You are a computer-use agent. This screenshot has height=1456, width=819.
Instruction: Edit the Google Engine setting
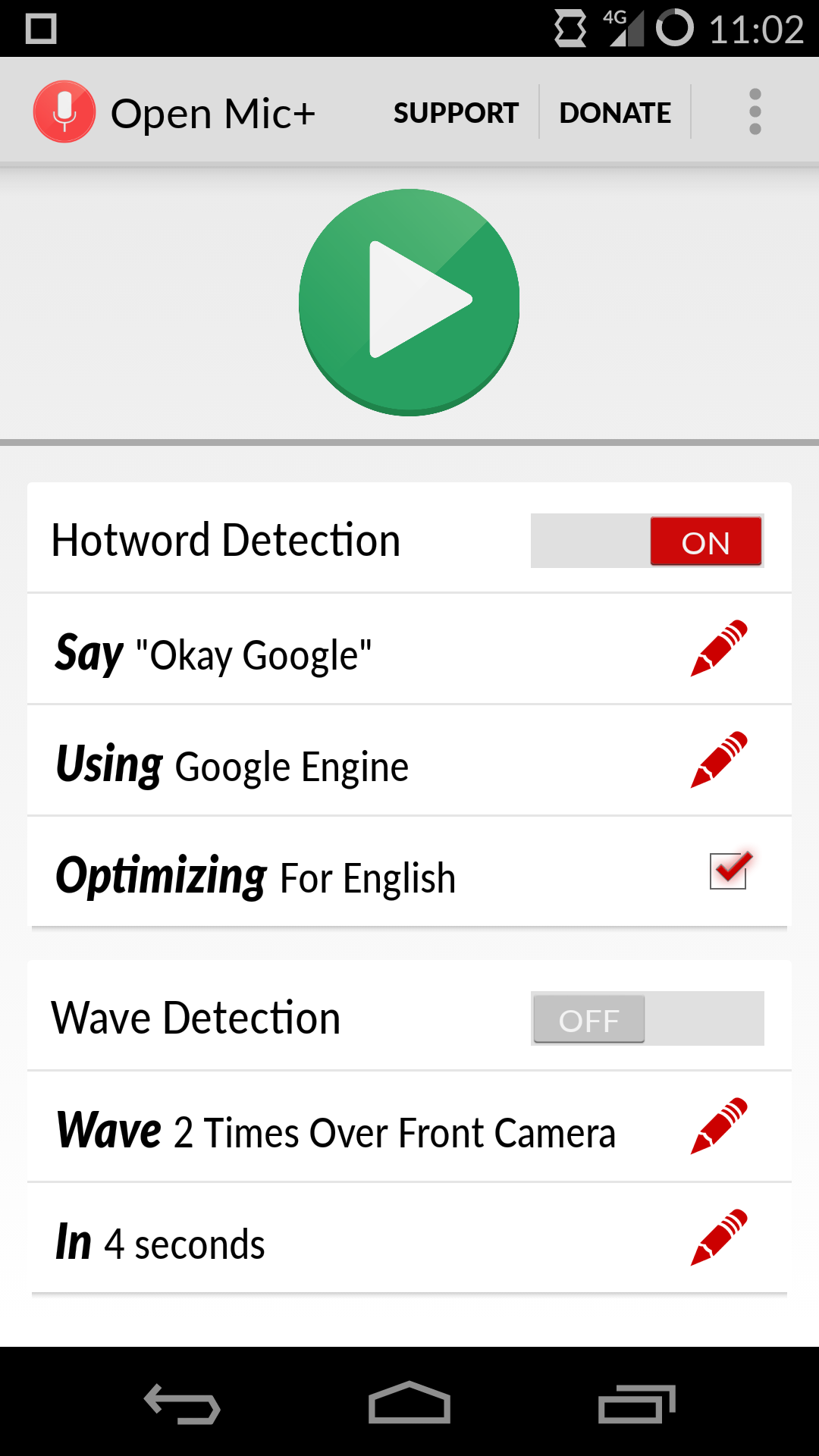click(x=719, y=761)
